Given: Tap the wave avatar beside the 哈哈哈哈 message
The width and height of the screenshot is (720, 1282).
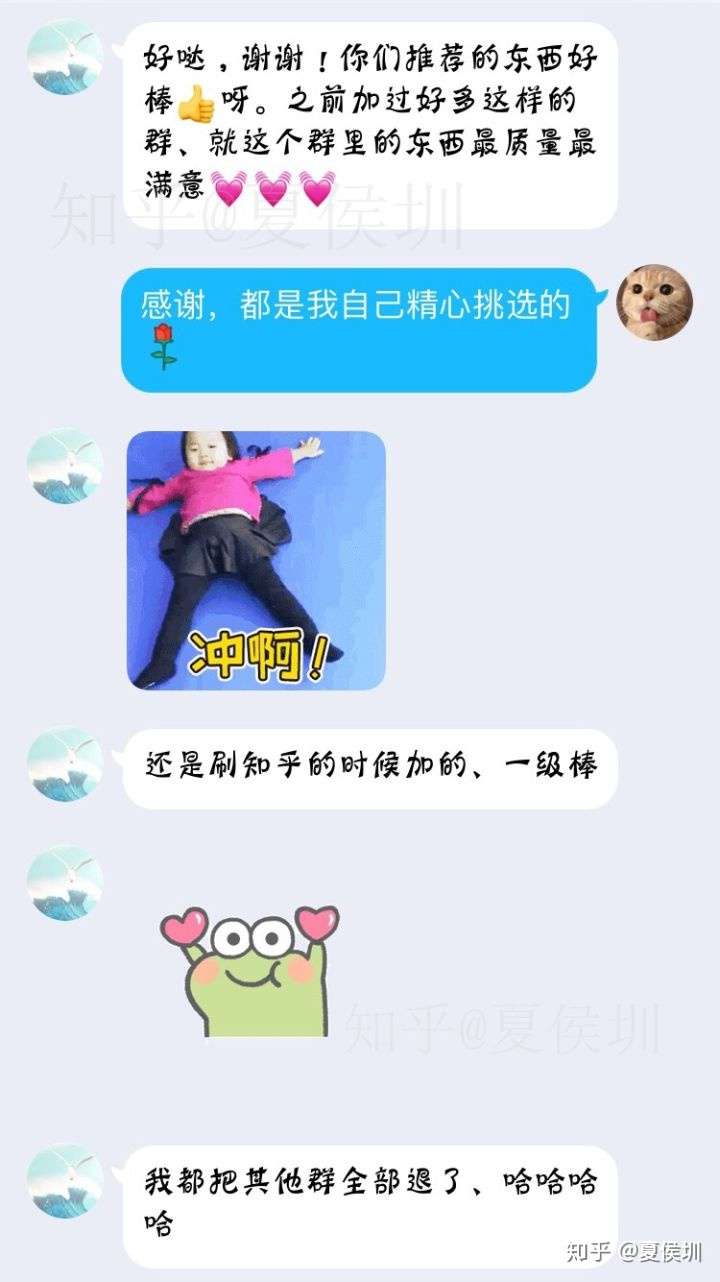Looking at the screenshot, I should (x=65, y=1181).
